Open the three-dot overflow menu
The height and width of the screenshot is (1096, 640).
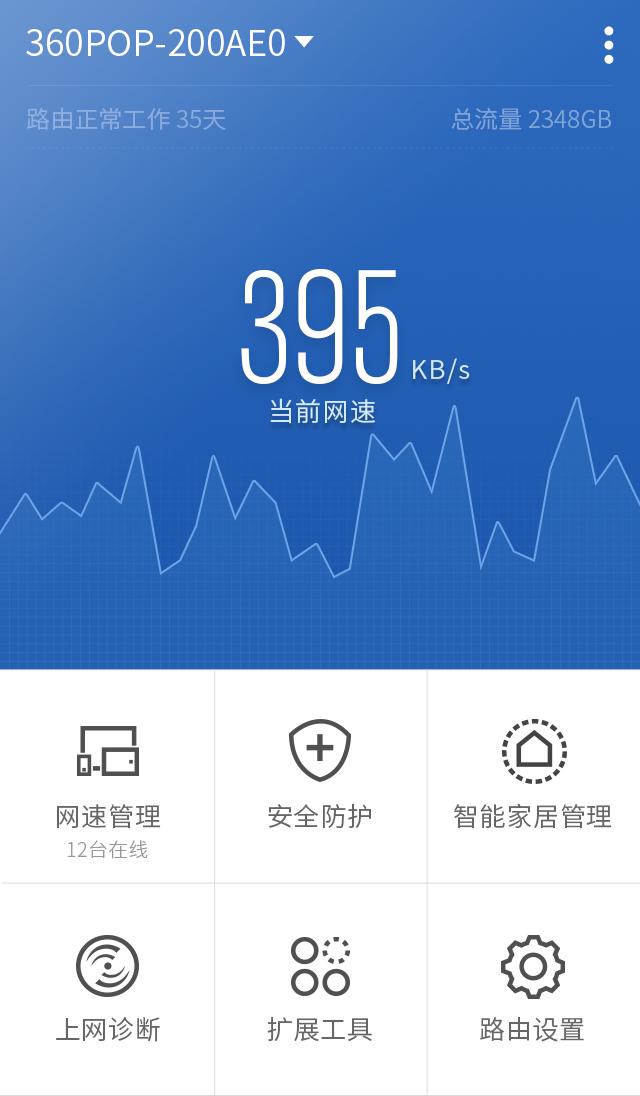click(x=609, y=45)
